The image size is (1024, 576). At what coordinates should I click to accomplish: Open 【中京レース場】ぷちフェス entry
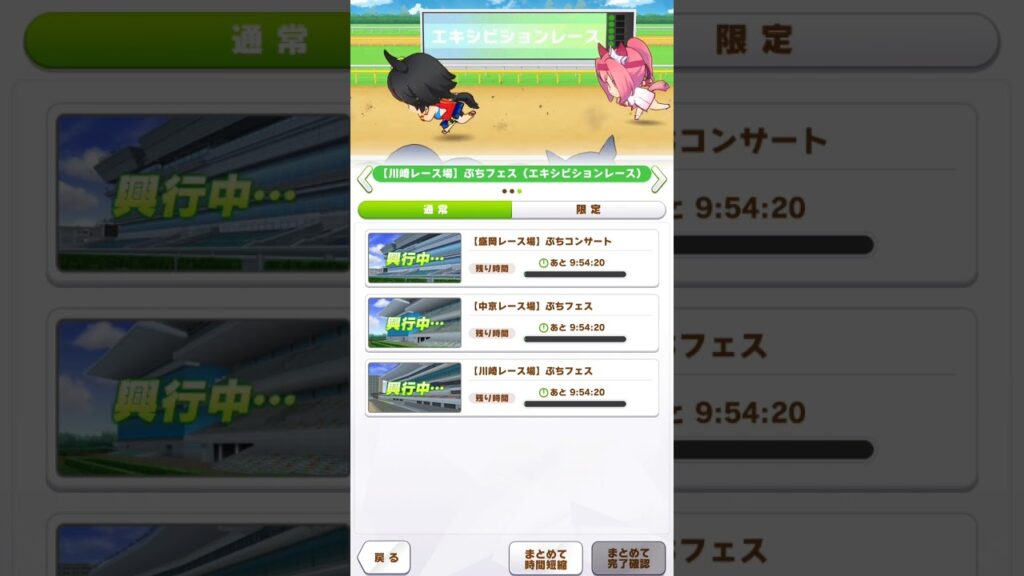tap(512, 323)
